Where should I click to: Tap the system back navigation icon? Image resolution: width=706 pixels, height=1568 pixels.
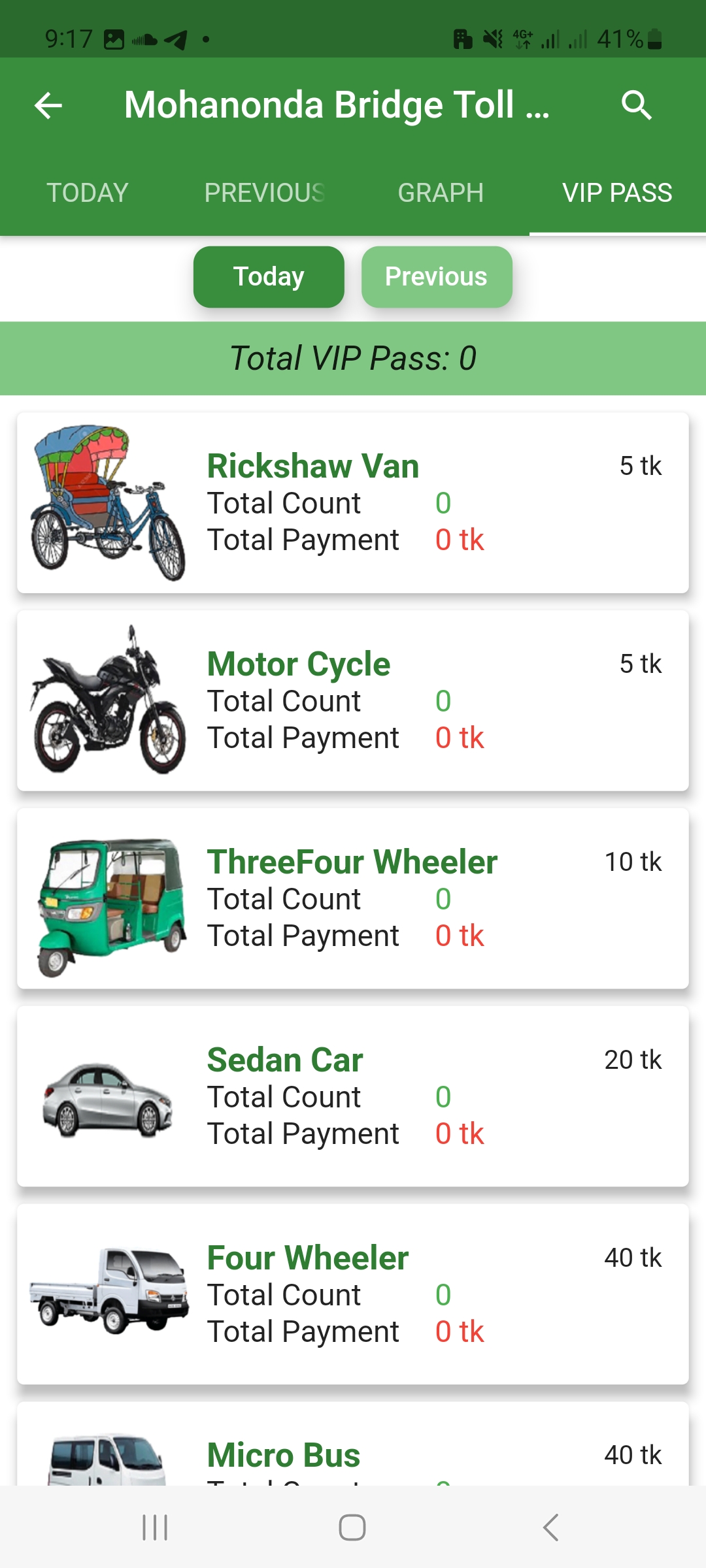pos(550,1527)
